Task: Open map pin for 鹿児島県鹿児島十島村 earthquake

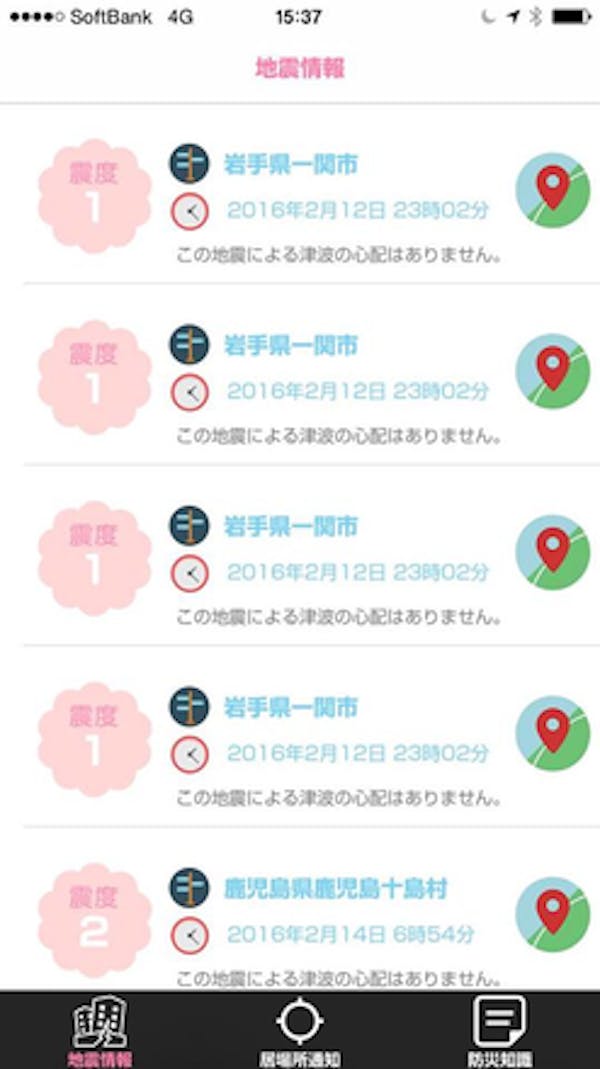Action: click(x=552, y=914)
